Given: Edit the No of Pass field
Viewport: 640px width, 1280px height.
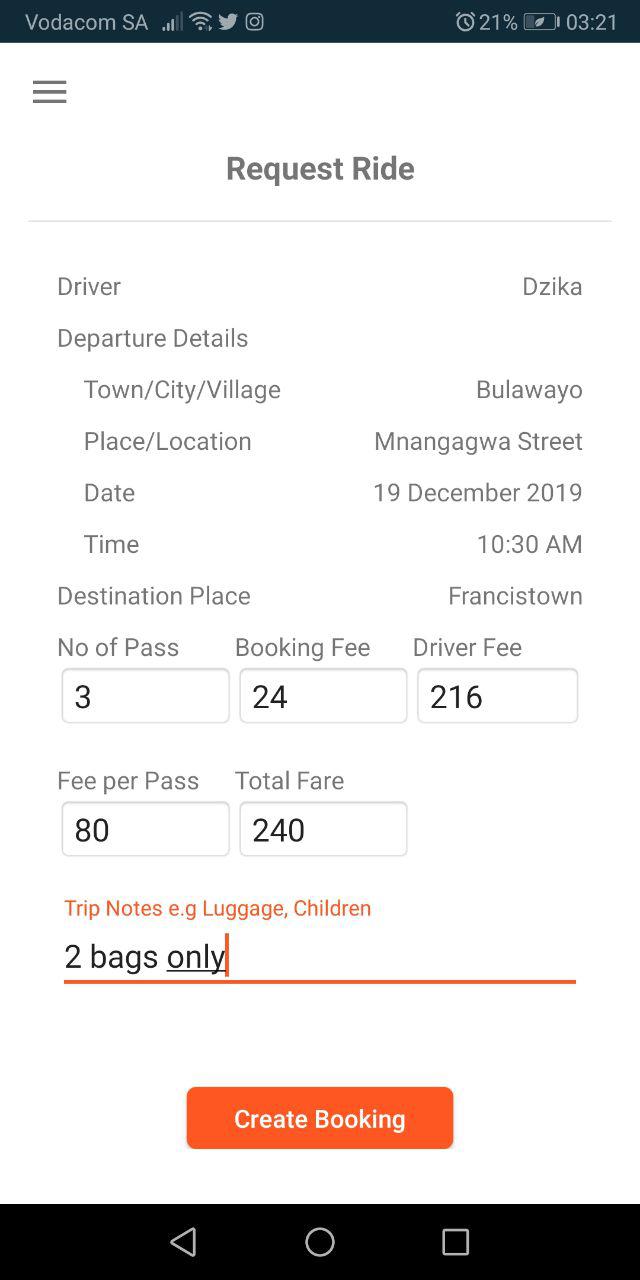Looking at the screenshot, I should [x=146, y=696].
